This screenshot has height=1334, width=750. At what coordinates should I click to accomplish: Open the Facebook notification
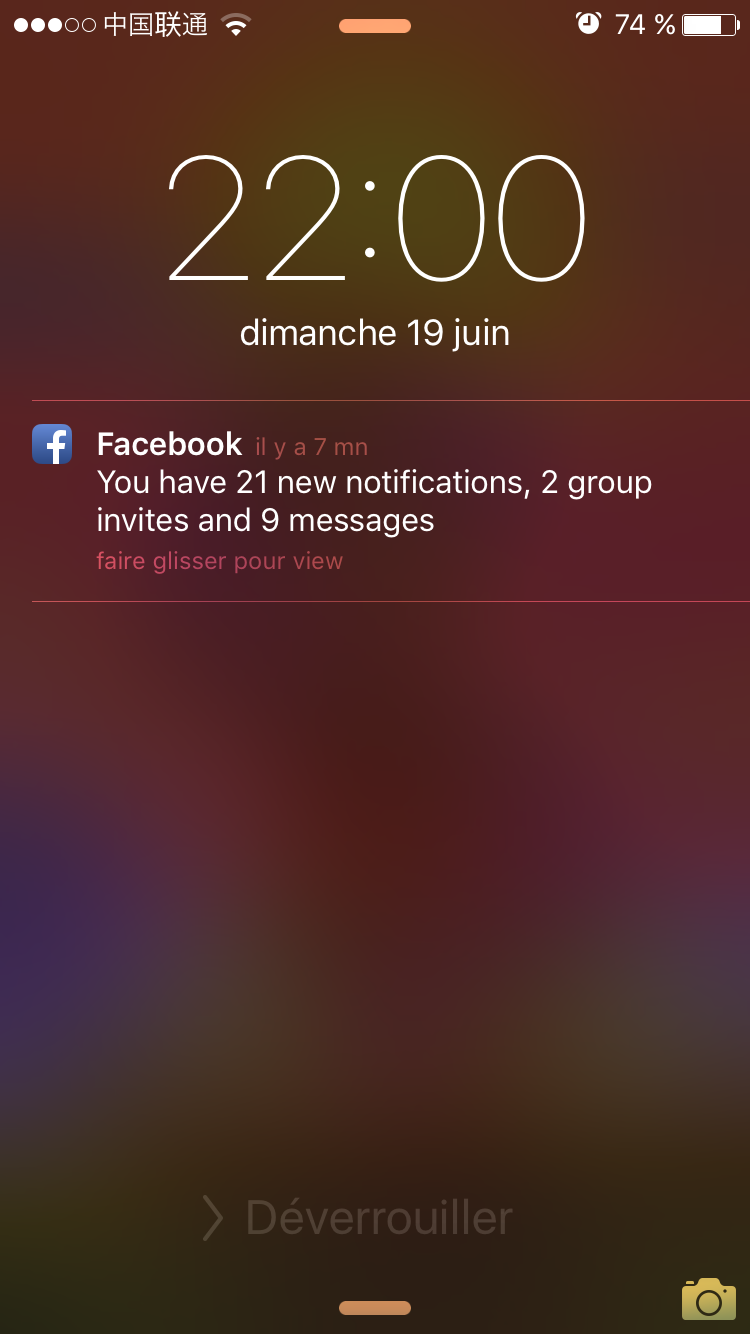(x=374, y=500)
